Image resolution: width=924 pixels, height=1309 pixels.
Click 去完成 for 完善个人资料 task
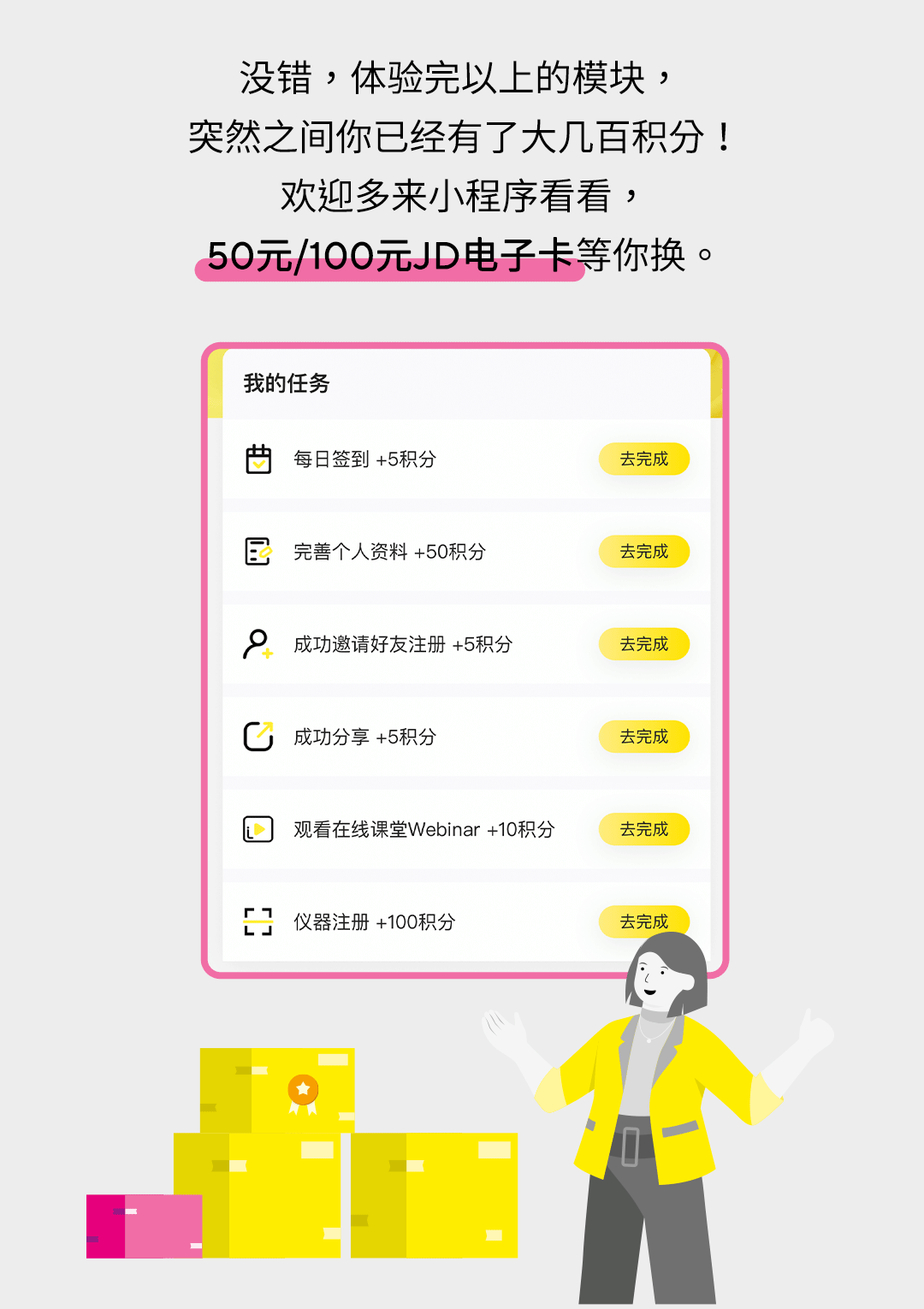point(646,552)
